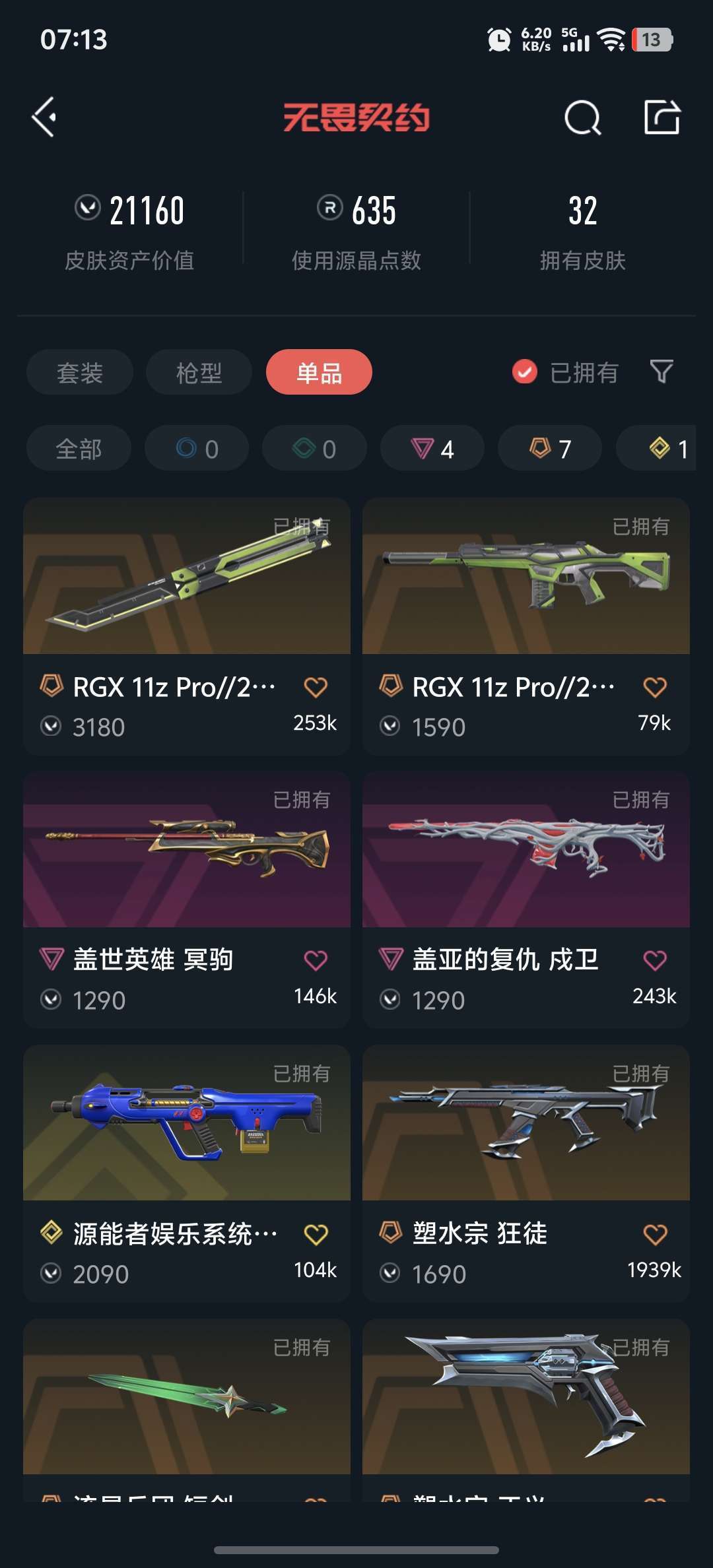
Task: Share the skin collection page
Action: tap(662, 117)
